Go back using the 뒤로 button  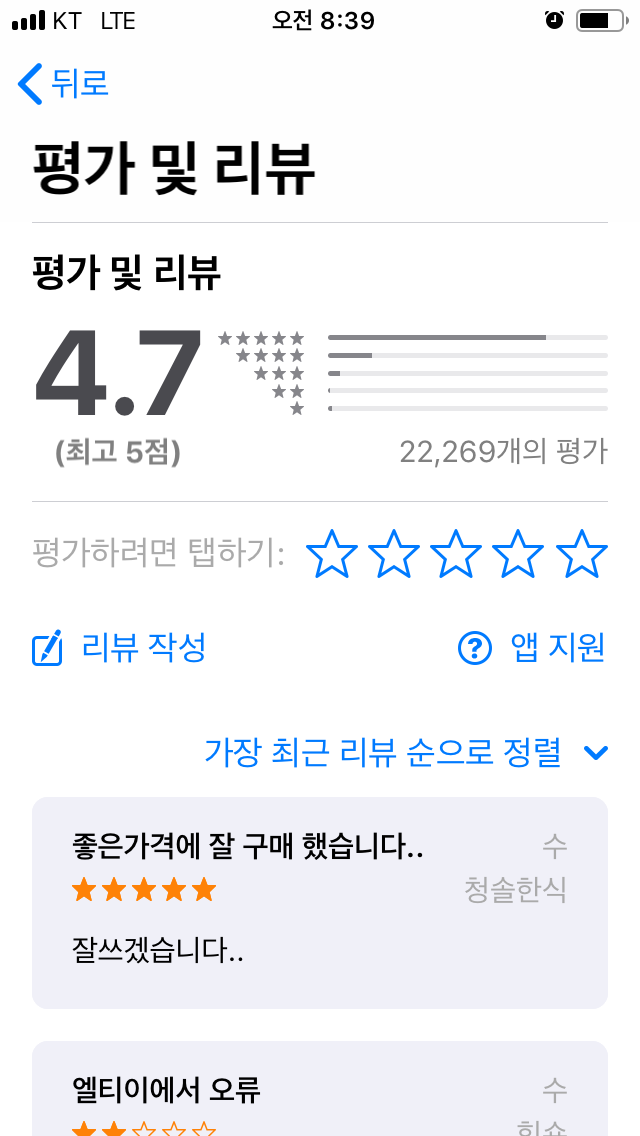63,83
